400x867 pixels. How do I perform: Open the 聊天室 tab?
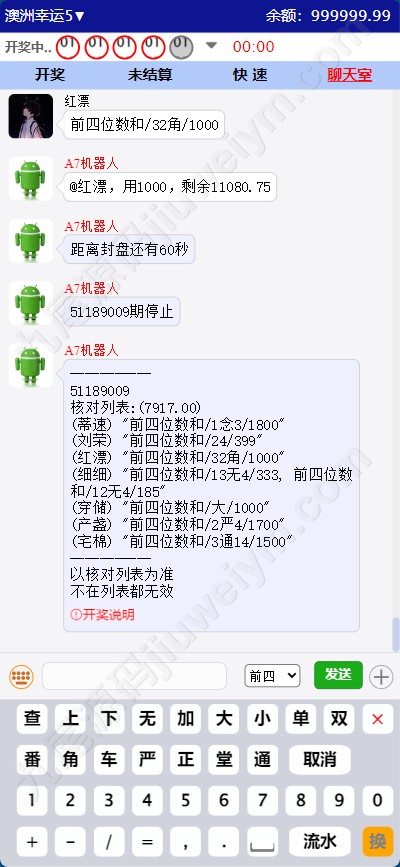click(350, 75)
